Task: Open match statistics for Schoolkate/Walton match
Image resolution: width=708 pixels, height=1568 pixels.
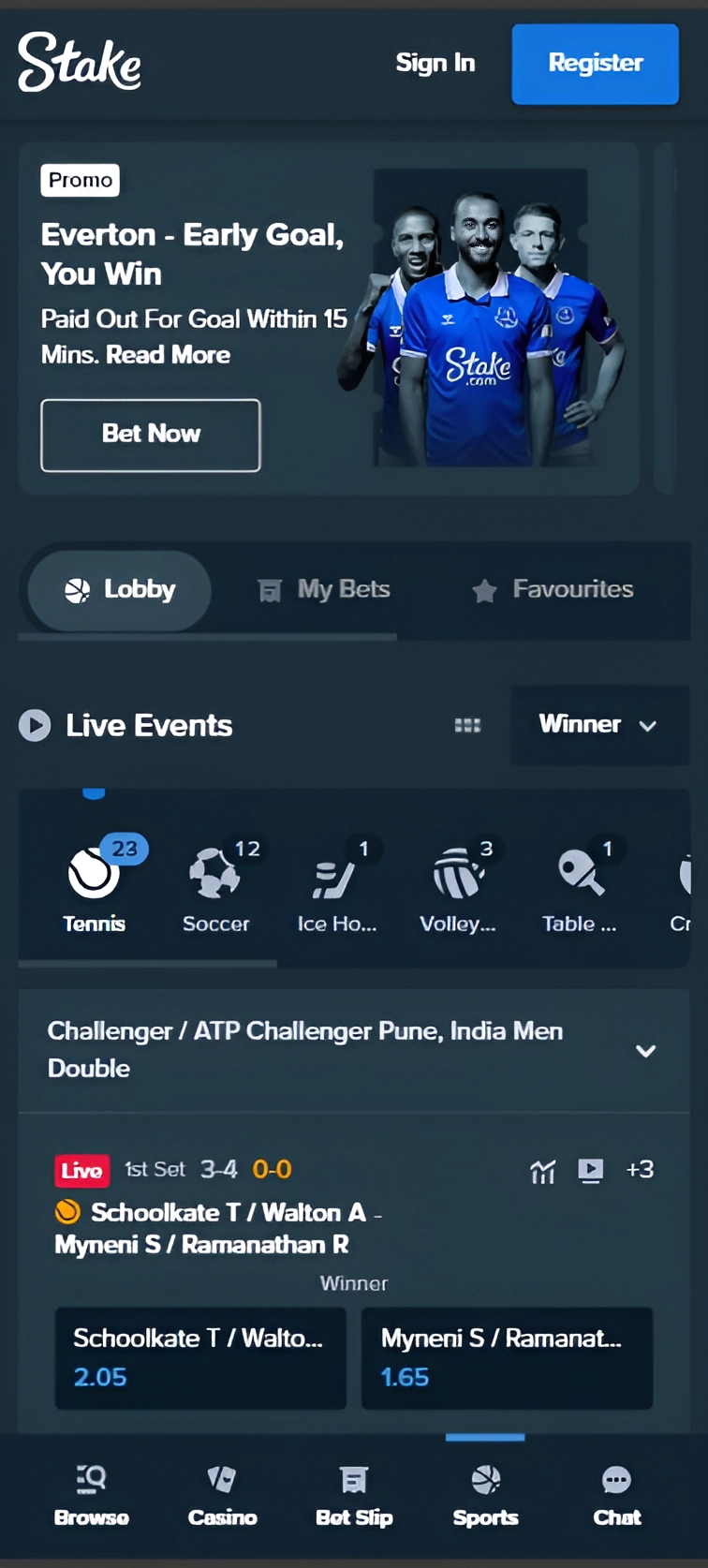Action: coord(543,1171)
